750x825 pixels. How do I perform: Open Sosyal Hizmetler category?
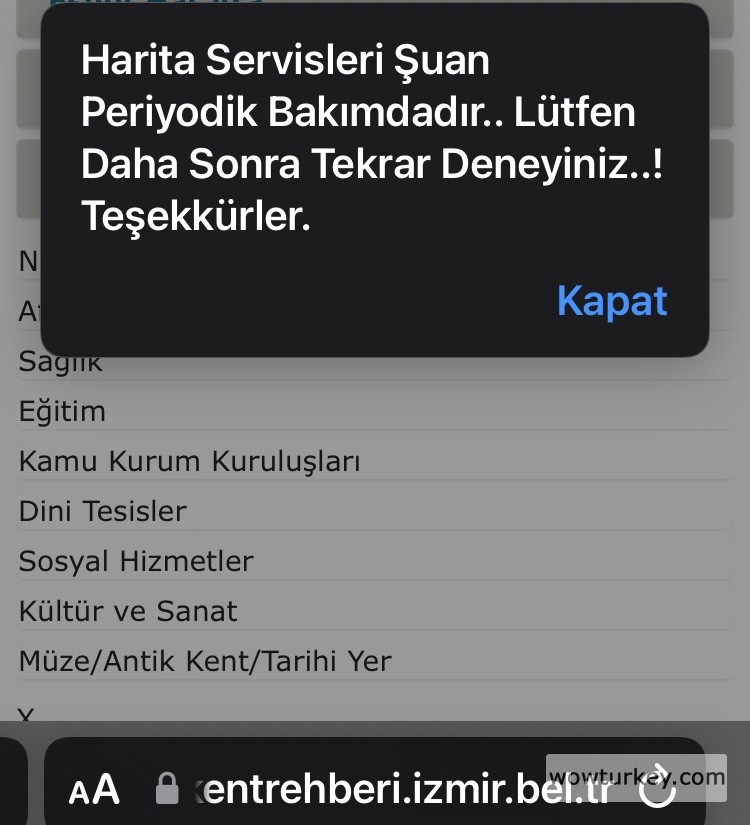click(136, 561)
